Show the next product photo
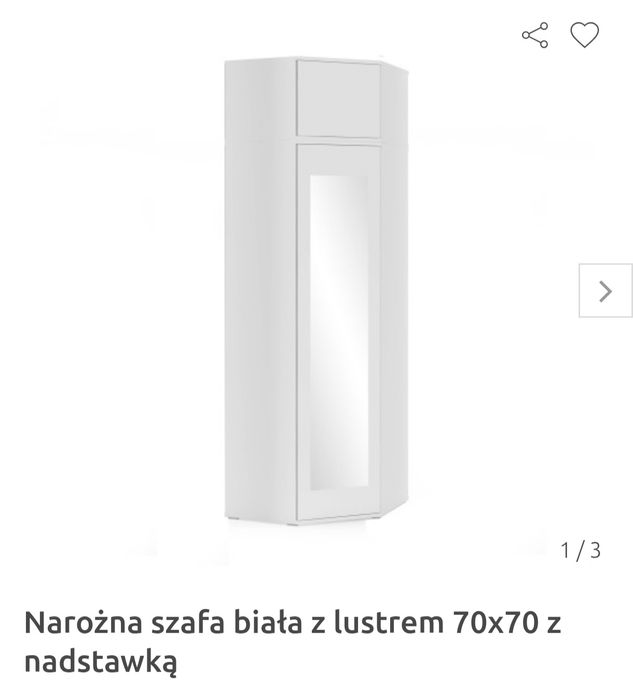Screen dimensions: 633x699 coord(605,291)
